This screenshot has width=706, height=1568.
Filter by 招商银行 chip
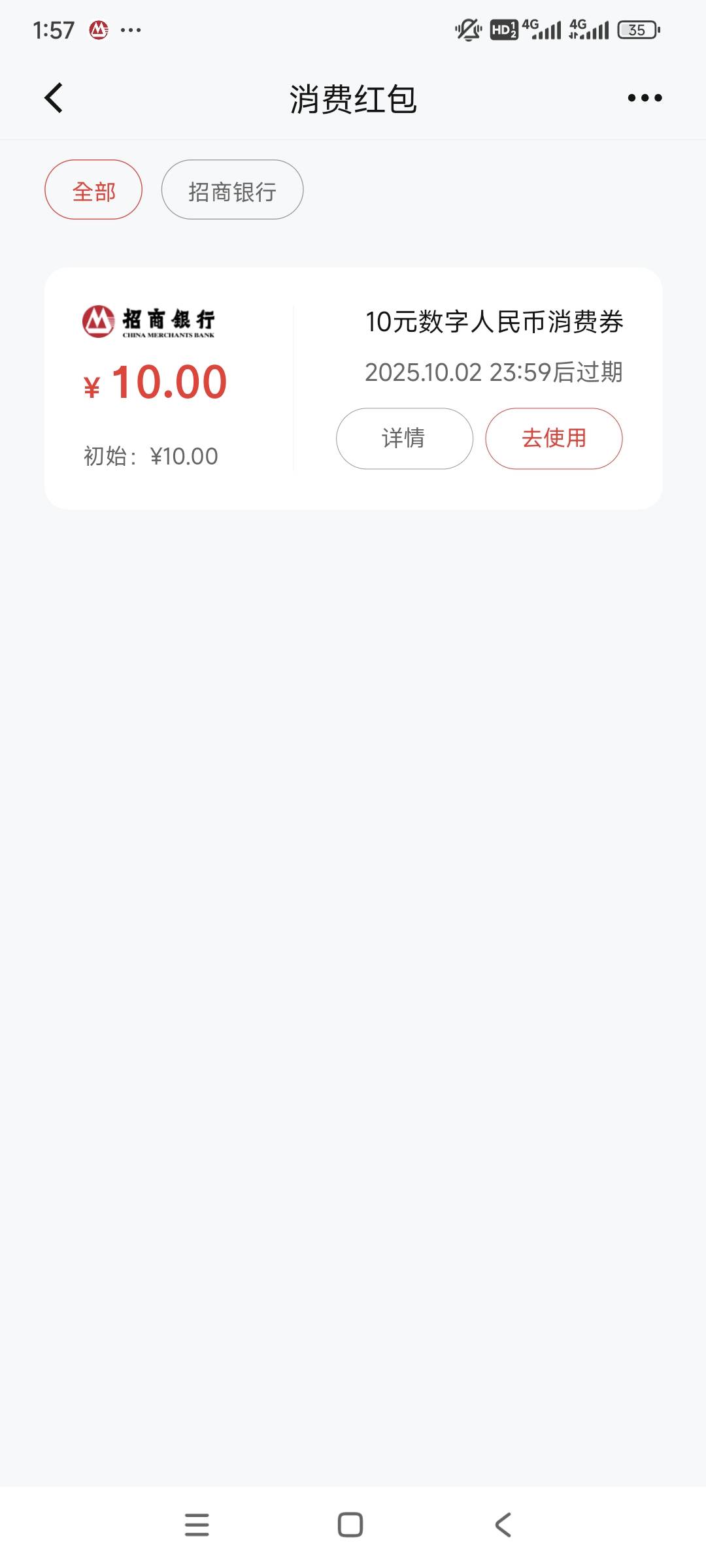click(x=232, y=189)
